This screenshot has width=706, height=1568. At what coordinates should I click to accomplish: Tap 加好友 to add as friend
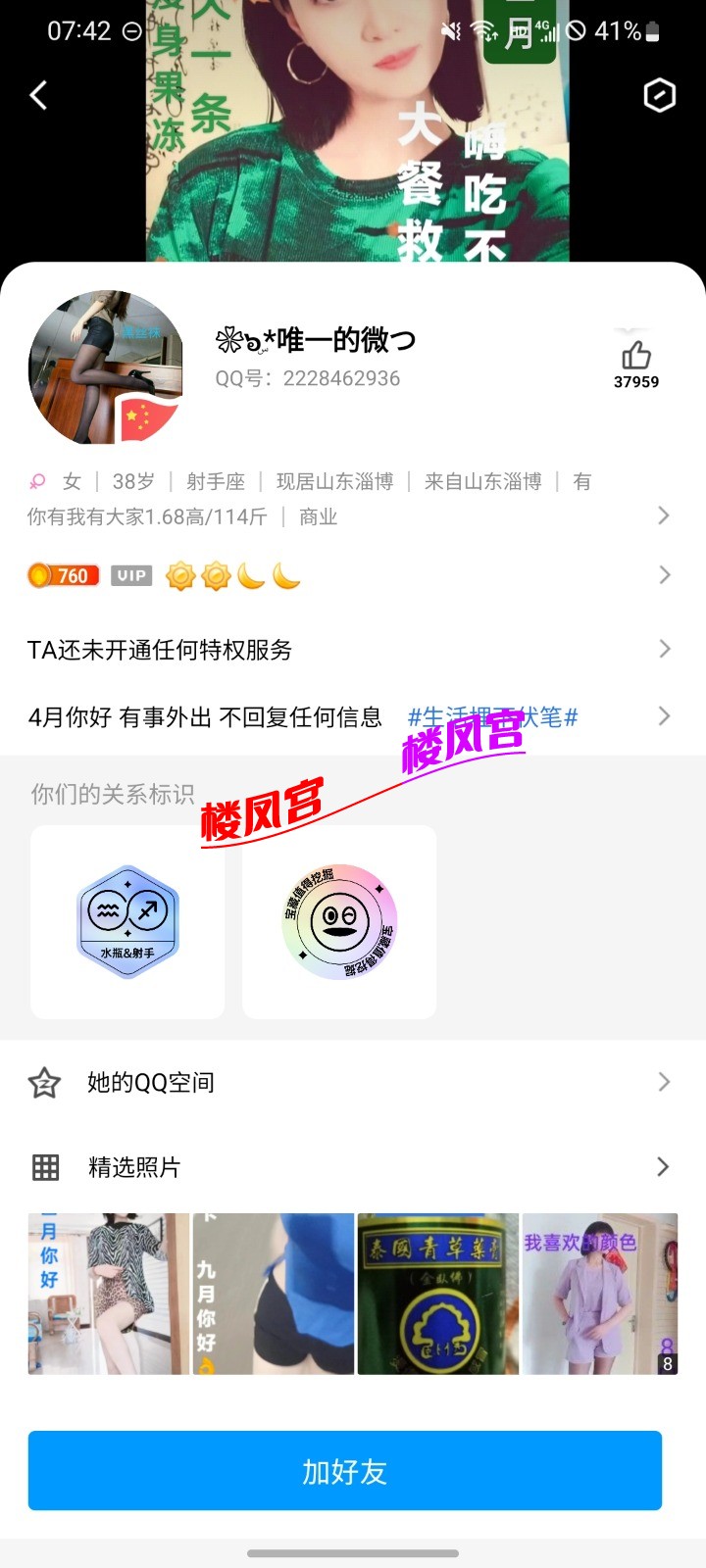(x=345, y=1470)
